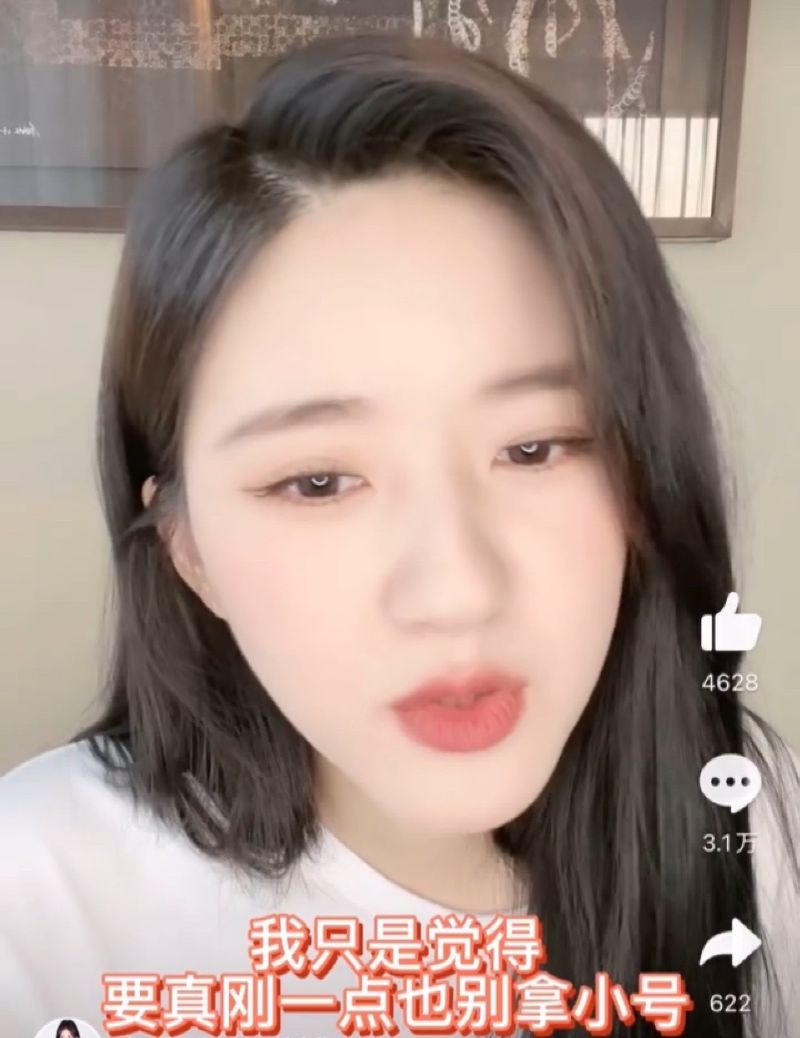Open the uploader's profile avatar
The height and width of the screenshot is (1038, 800).
(x=68, y=1028)
